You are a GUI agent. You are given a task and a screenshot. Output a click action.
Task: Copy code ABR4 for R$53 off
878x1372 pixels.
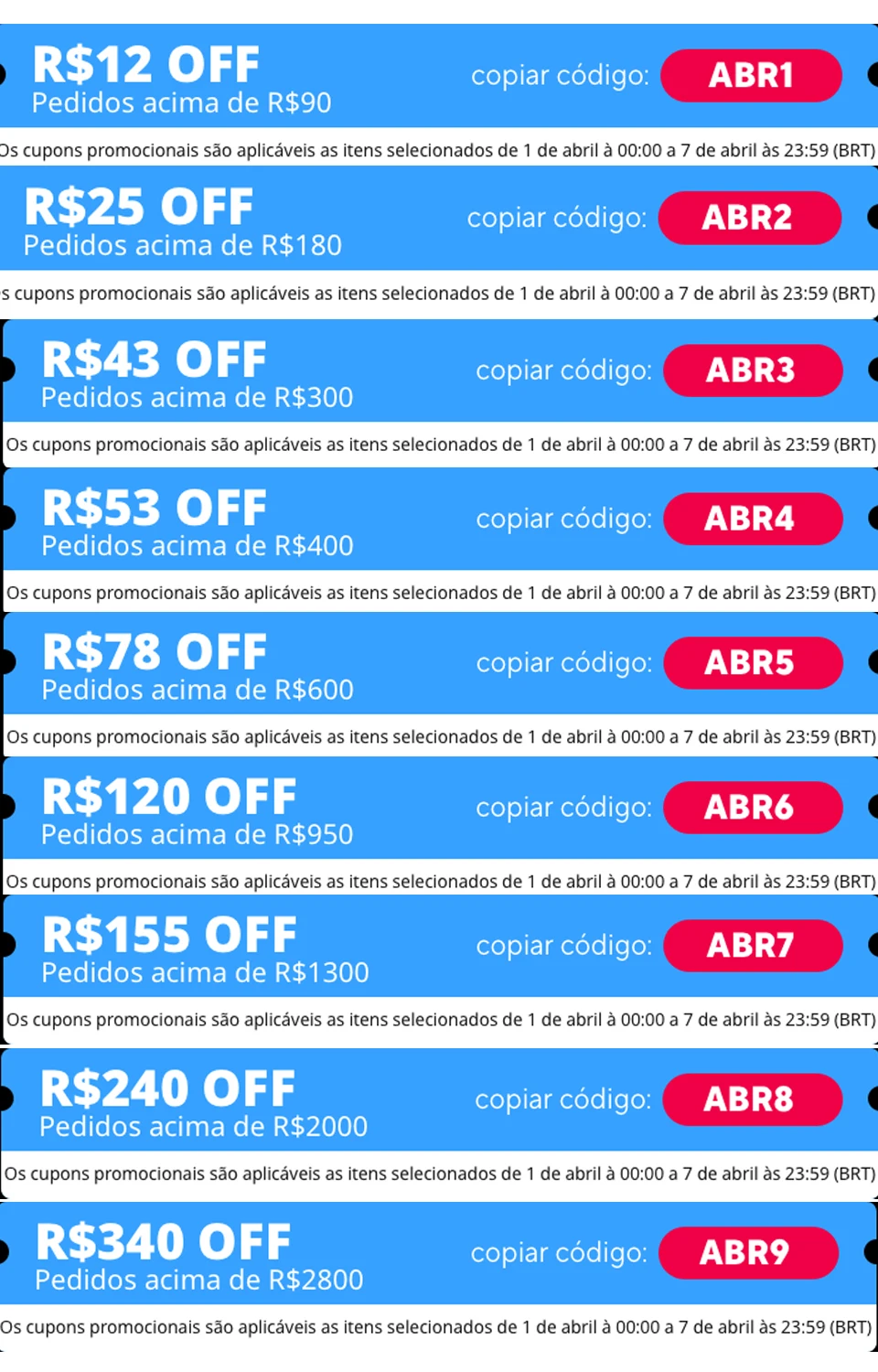tap(753, 519)
